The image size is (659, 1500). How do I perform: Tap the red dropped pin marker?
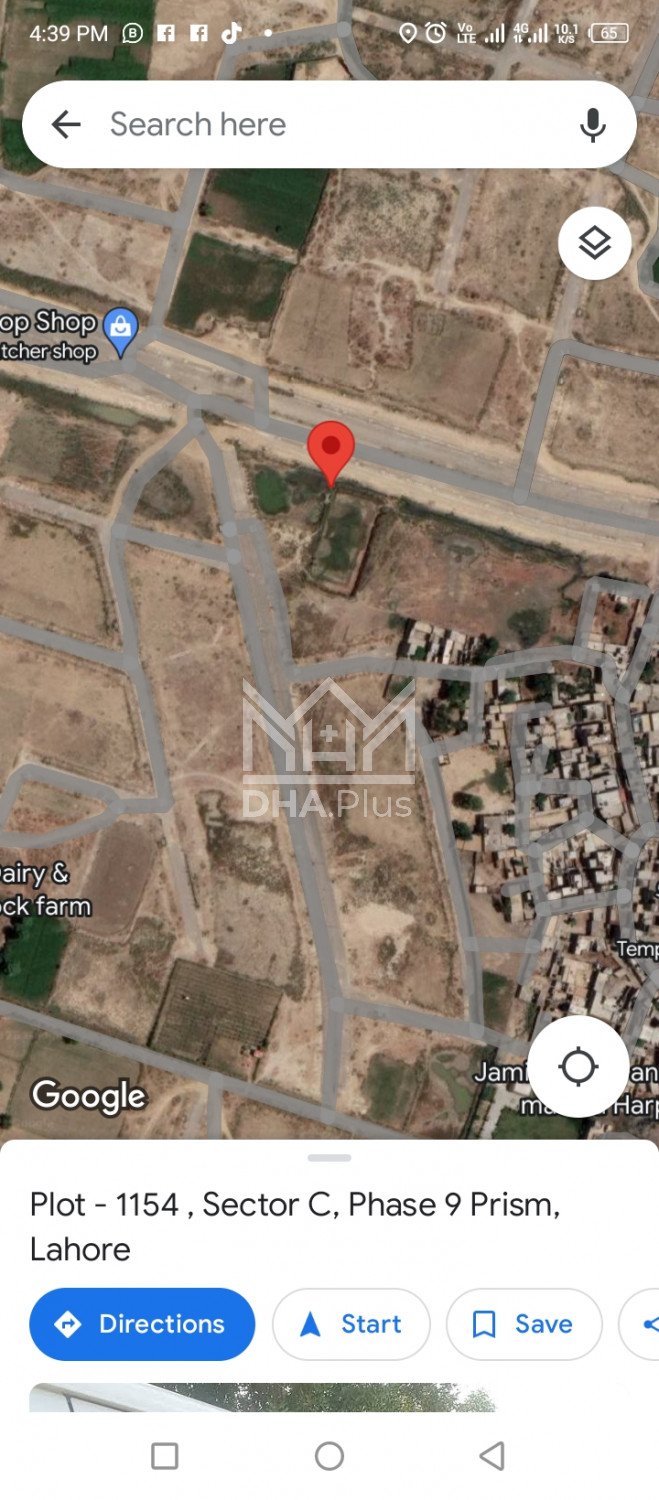click(x=331, y=451)
